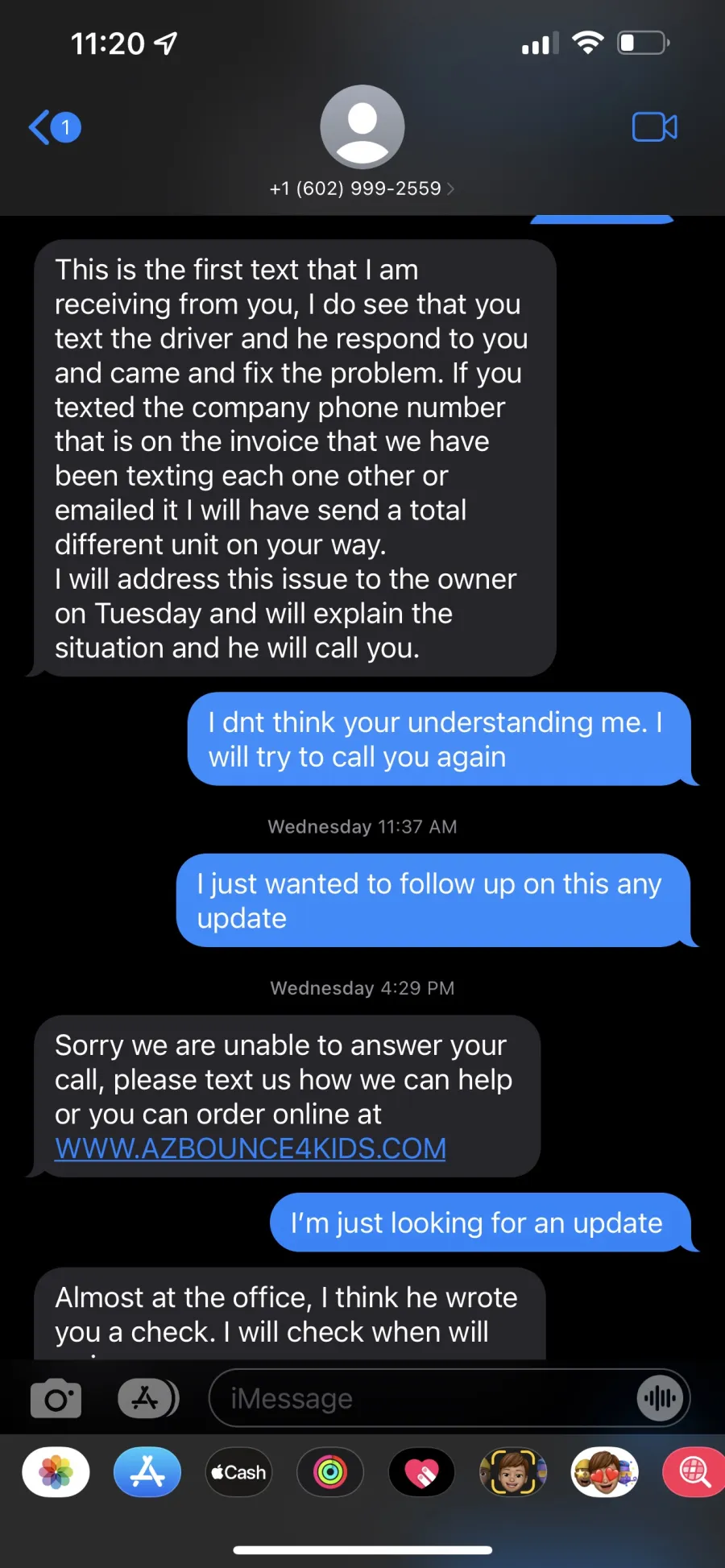Open the #images search app
Viewport: 725px width, 1568px height.
point(694,1472)
